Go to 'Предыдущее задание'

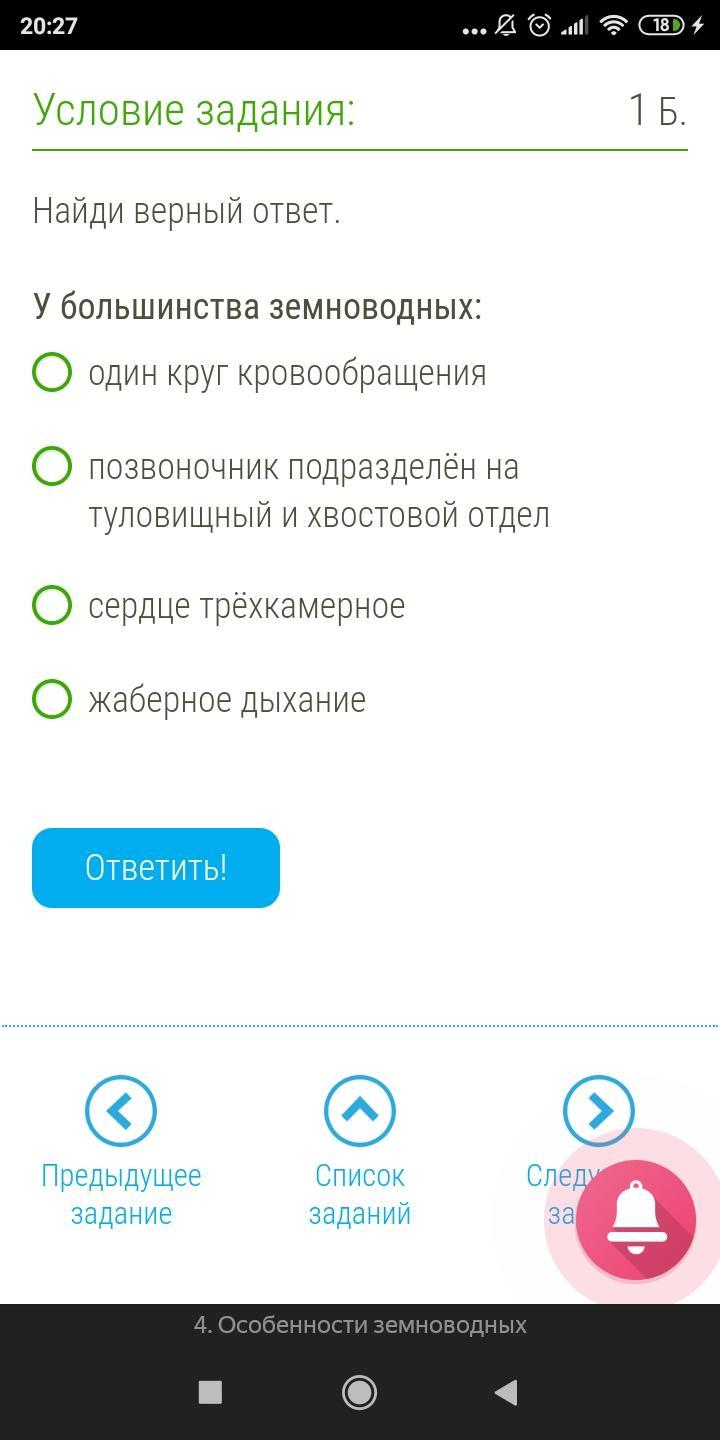[x=121, y=1111]
